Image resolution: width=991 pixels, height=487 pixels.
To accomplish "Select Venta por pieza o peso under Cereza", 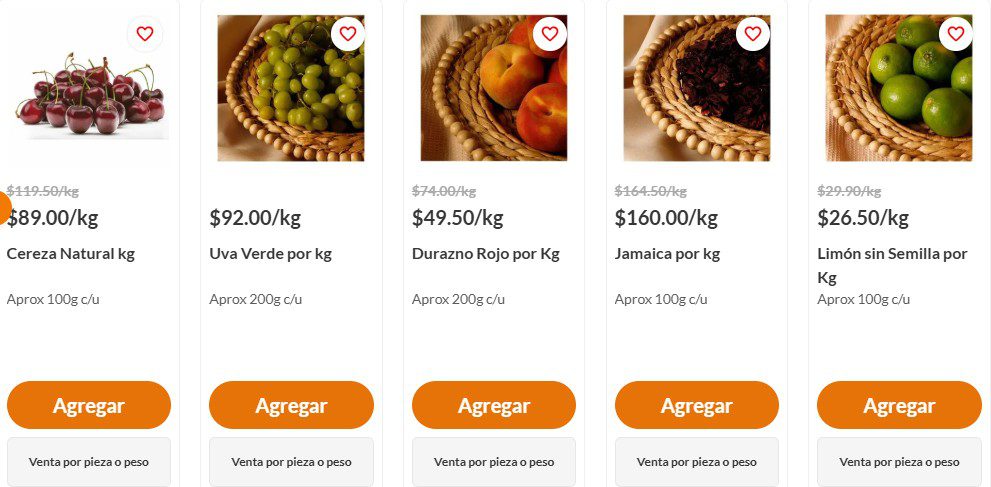I will 89,462.
